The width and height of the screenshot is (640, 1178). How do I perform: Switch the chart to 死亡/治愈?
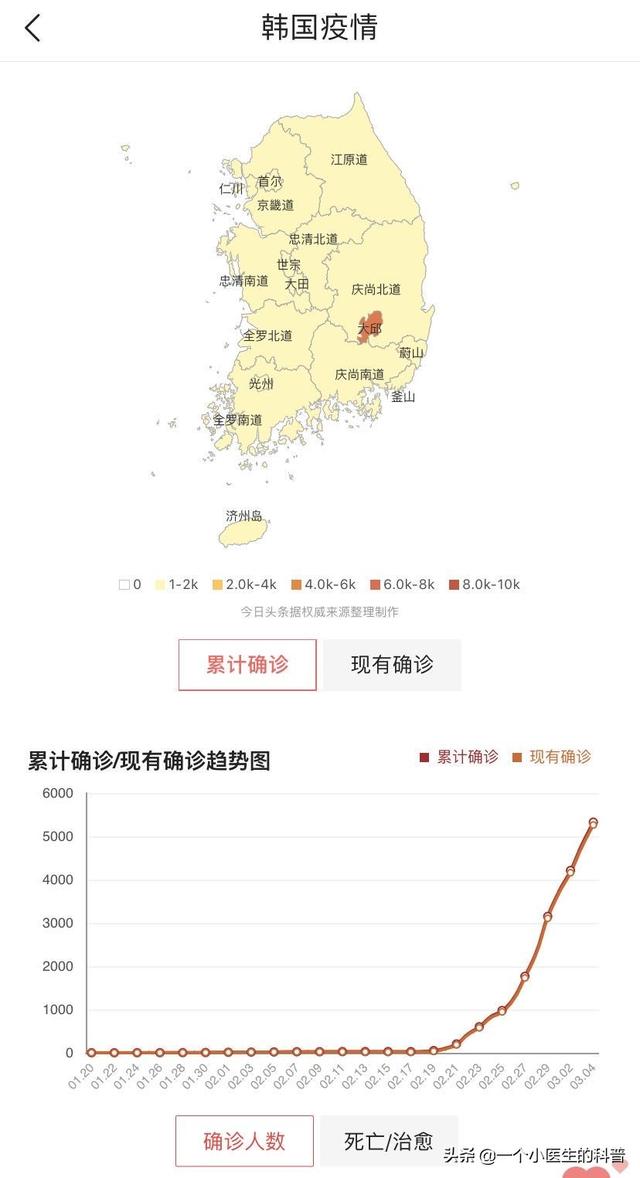(388, 1141)
